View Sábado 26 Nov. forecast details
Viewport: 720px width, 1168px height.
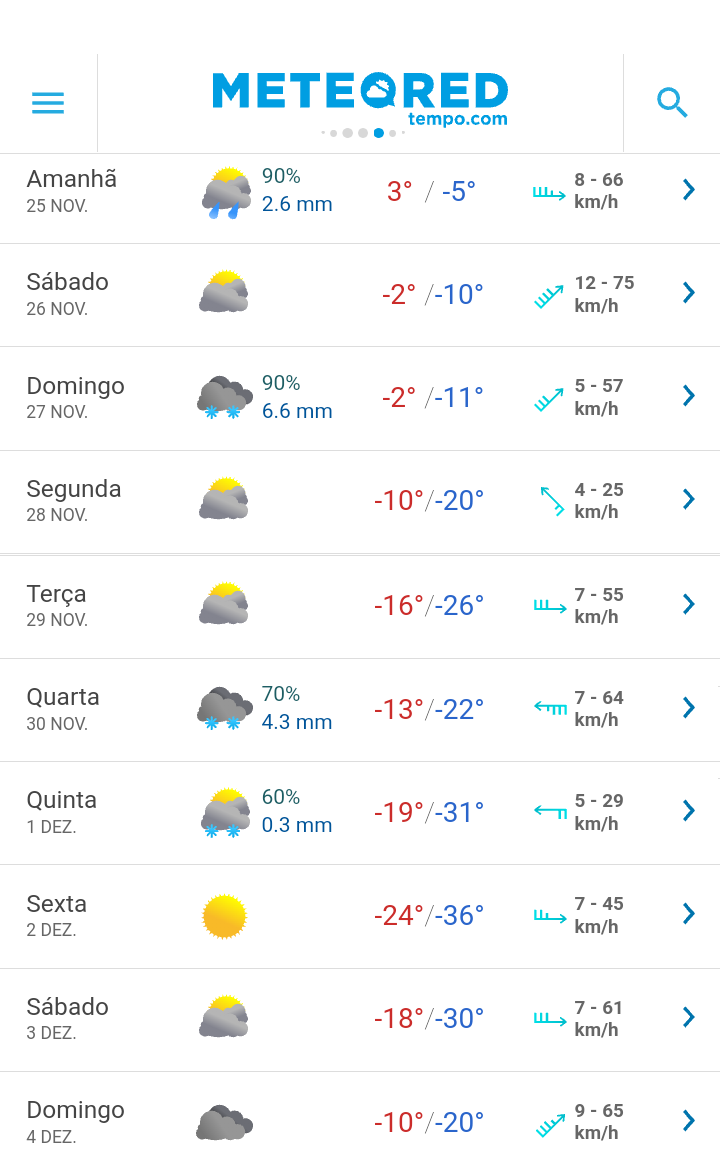(x=360, y=295)
